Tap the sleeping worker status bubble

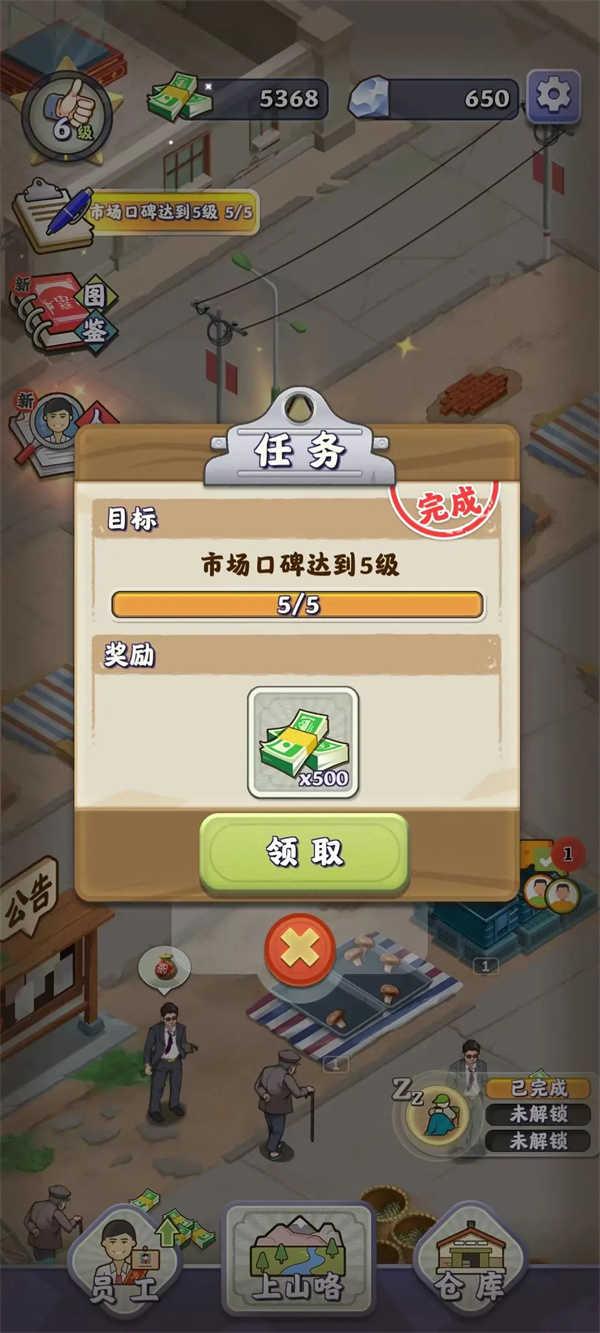[x=438, y=1112]
